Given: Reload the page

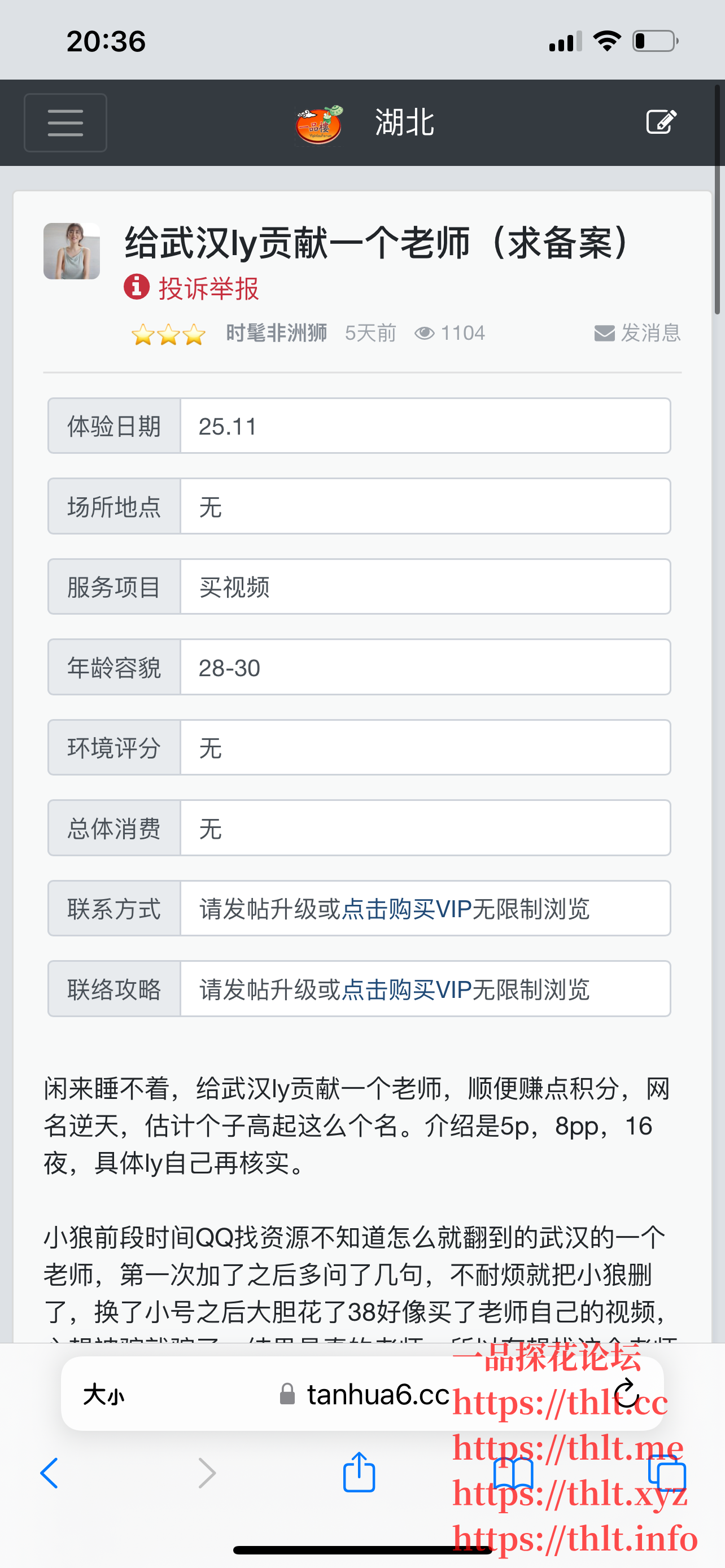Looking at the screenshot, I should 626,1395.
